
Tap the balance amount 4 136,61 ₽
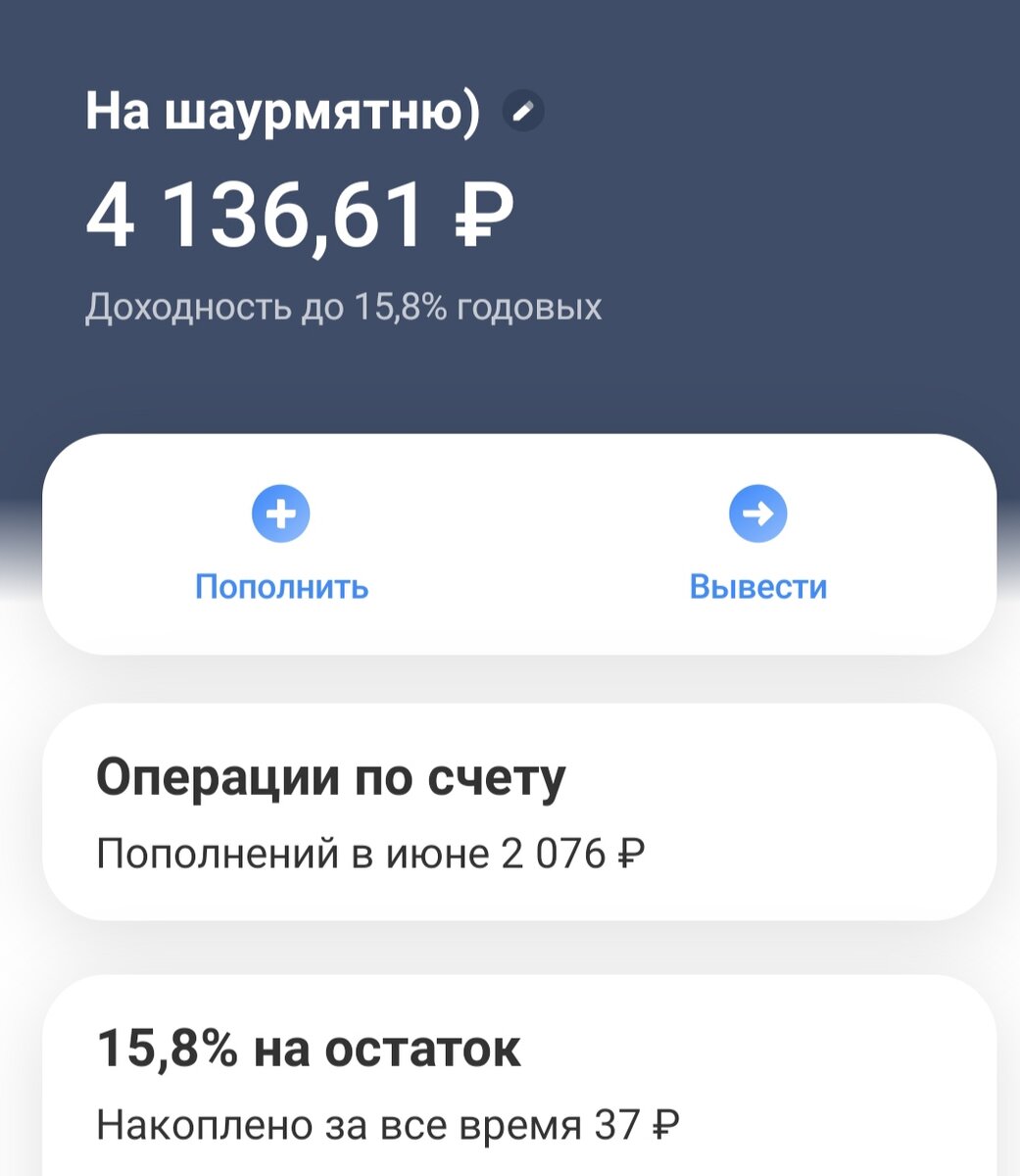click(x=294, y=213)
